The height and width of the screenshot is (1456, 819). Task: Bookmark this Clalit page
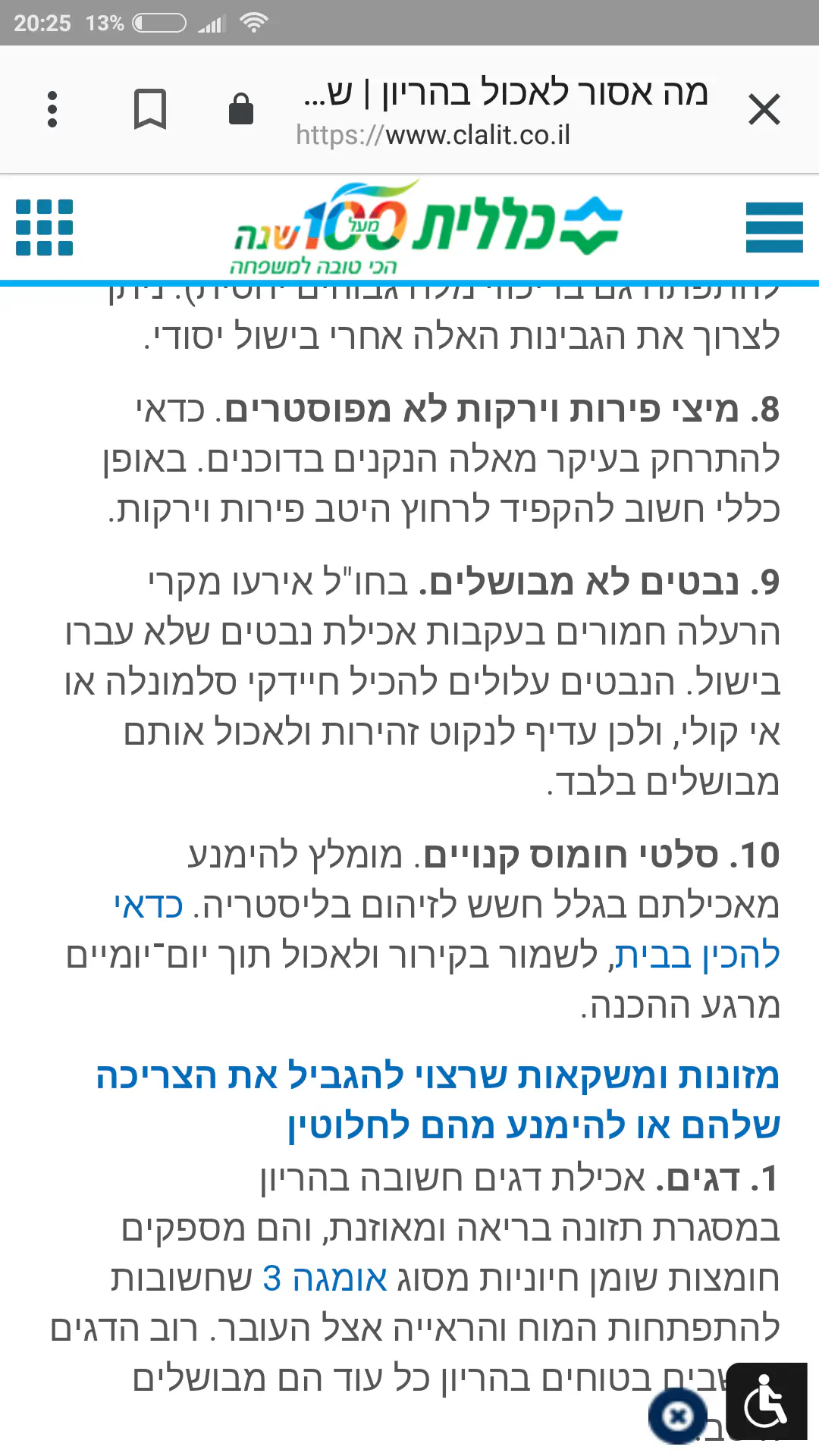pos(149,109)
